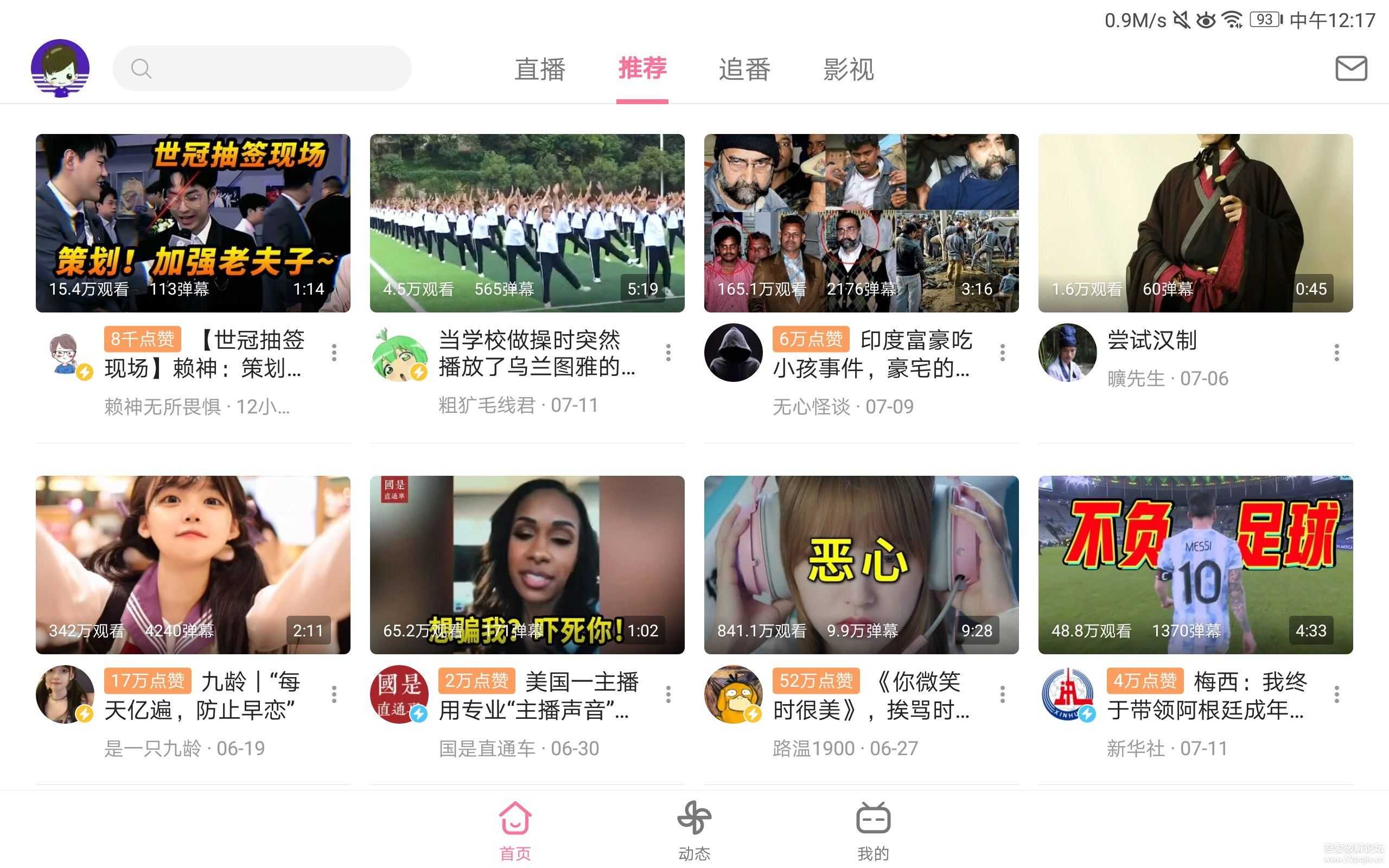1389x868 pixels.
Task: Open the messages envelope icon
Action: (1350, 68)
